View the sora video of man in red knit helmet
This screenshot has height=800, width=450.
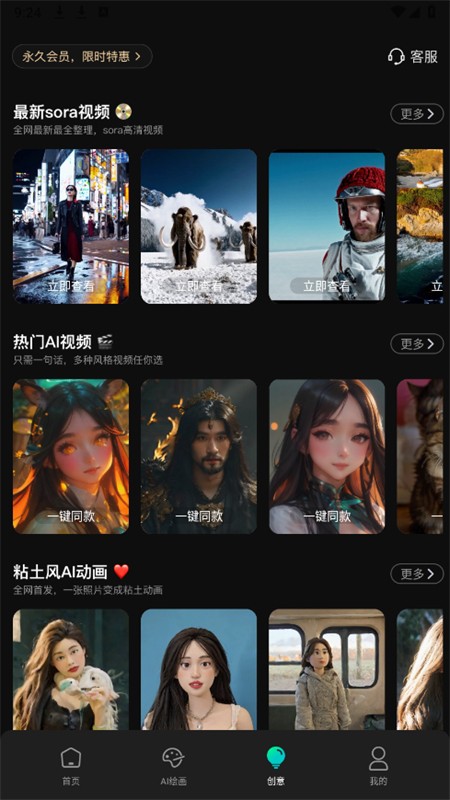pos(327,226)
